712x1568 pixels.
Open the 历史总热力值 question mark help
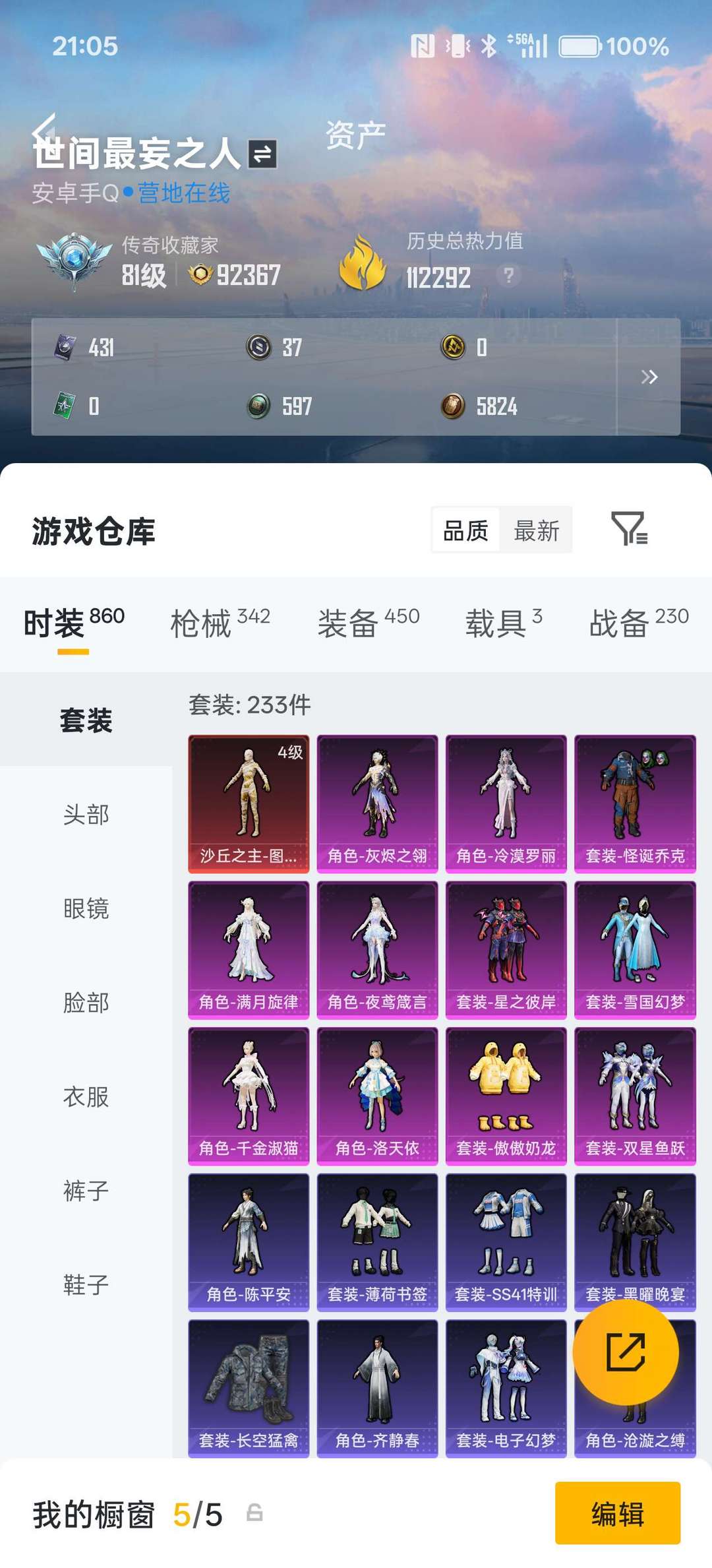(x=508, y=275)
